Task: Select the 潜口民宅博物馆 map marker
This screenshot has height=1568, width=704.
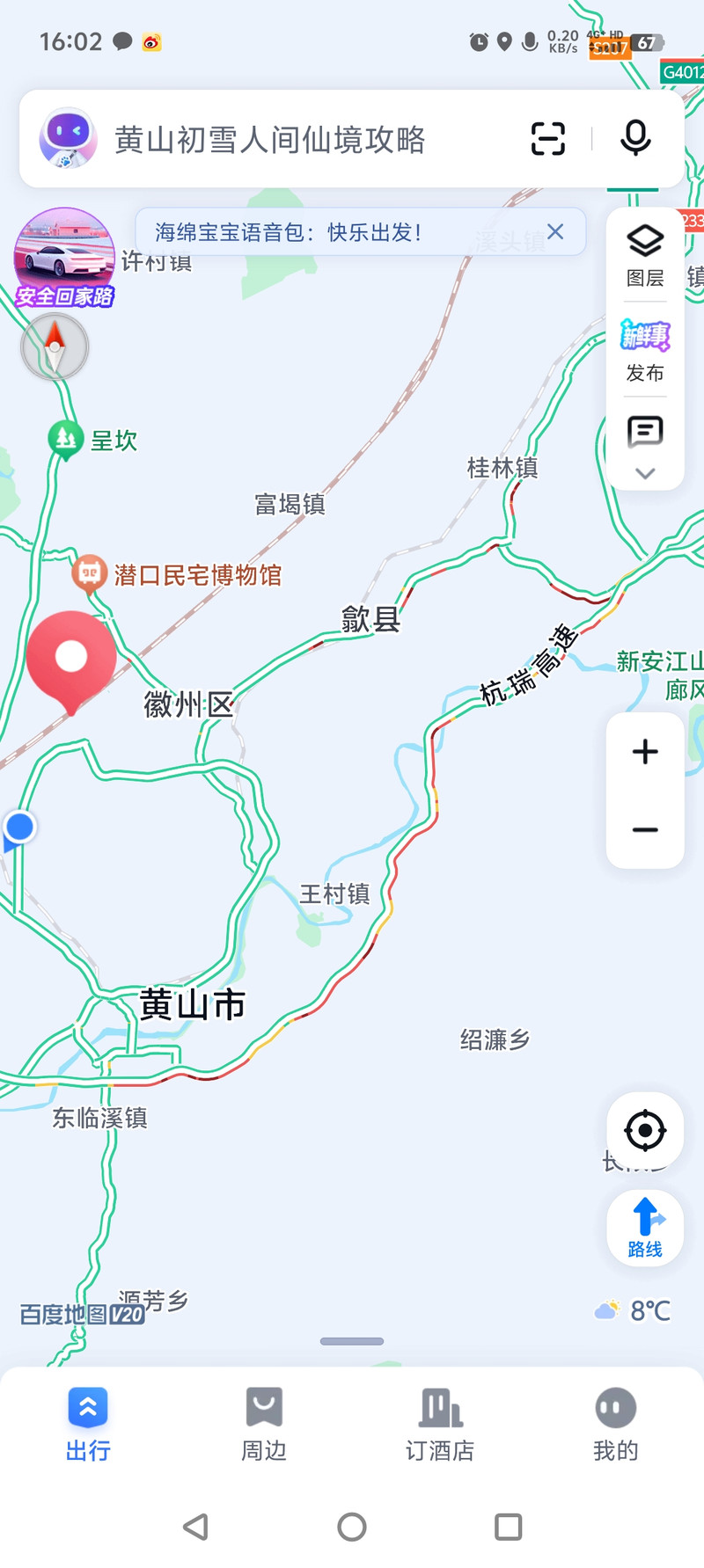Action: coord(89,573)
